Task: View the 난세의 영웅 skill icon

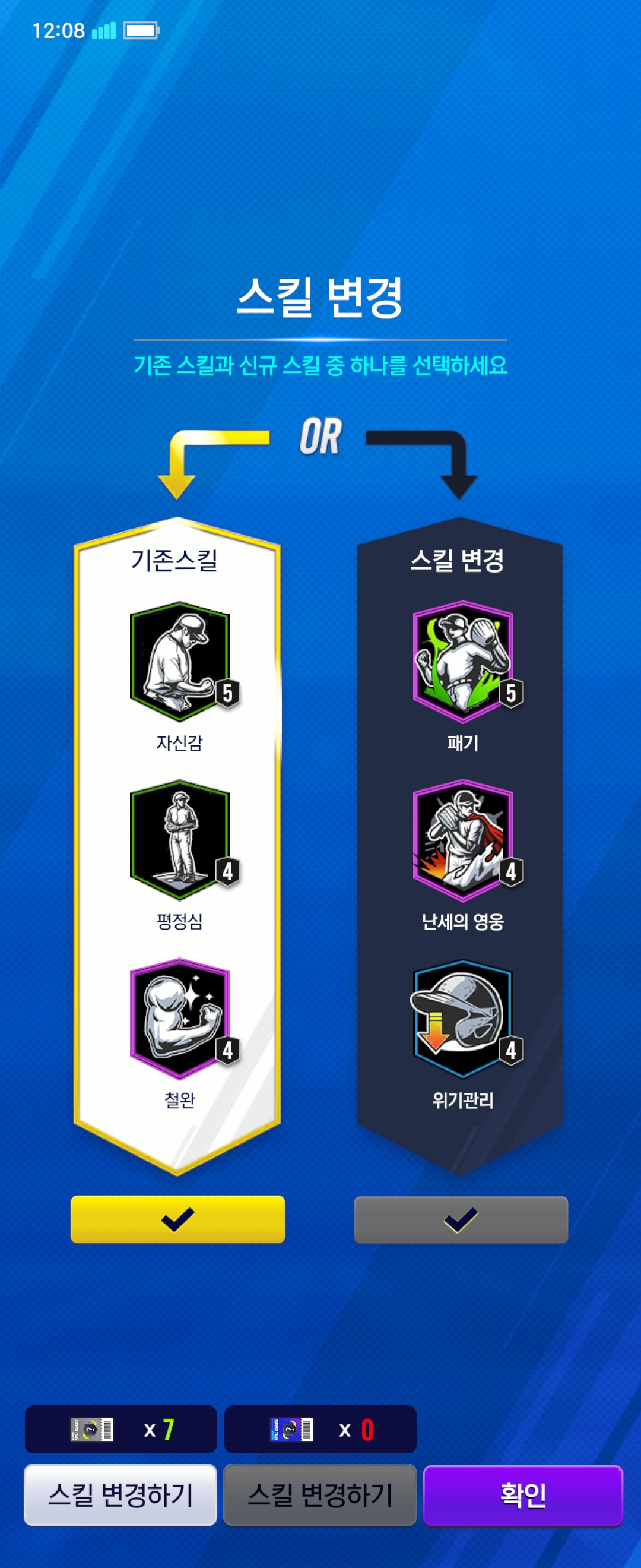Action: 463,840
